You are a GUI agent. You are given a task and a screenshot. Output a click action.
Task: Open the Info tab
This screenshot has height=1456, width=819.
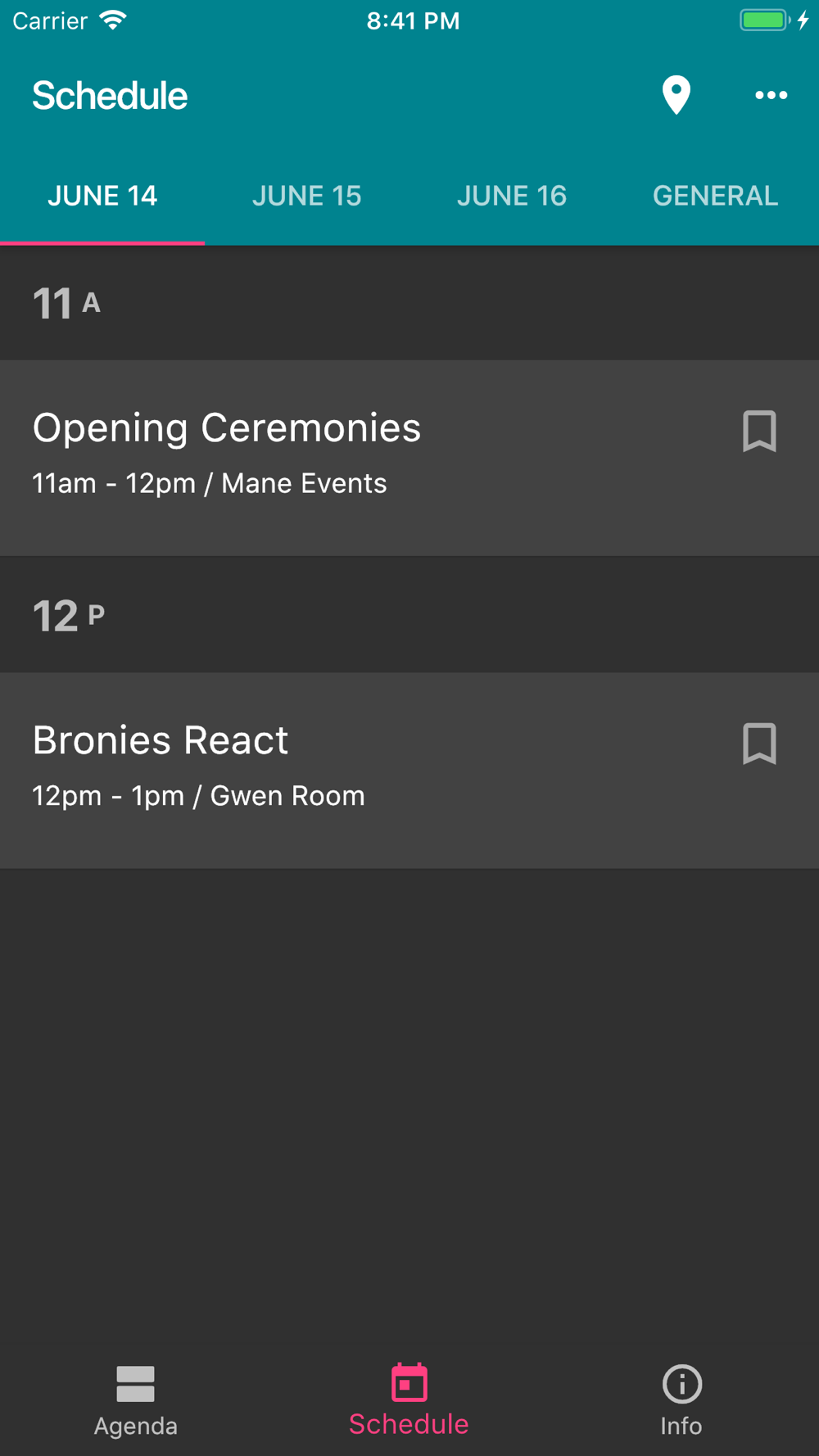[x=681, y=1401]
